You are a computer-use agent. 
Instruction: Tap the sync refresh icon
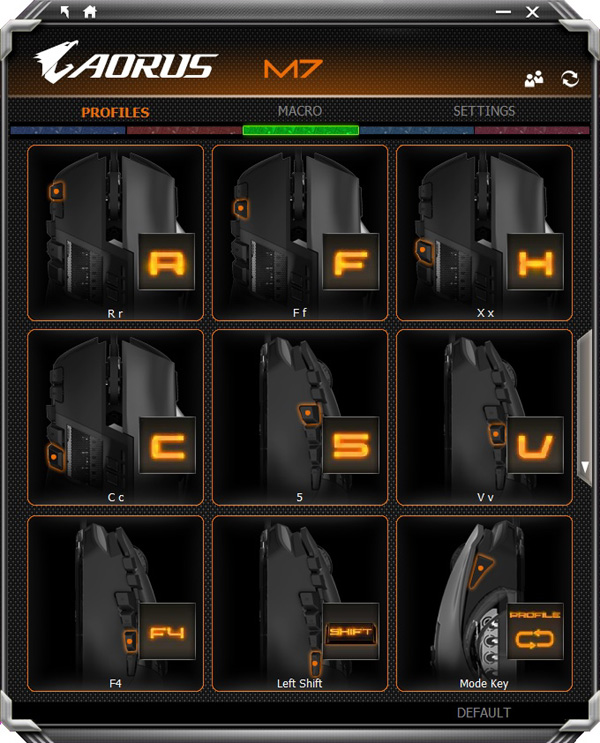coord(570,79)
